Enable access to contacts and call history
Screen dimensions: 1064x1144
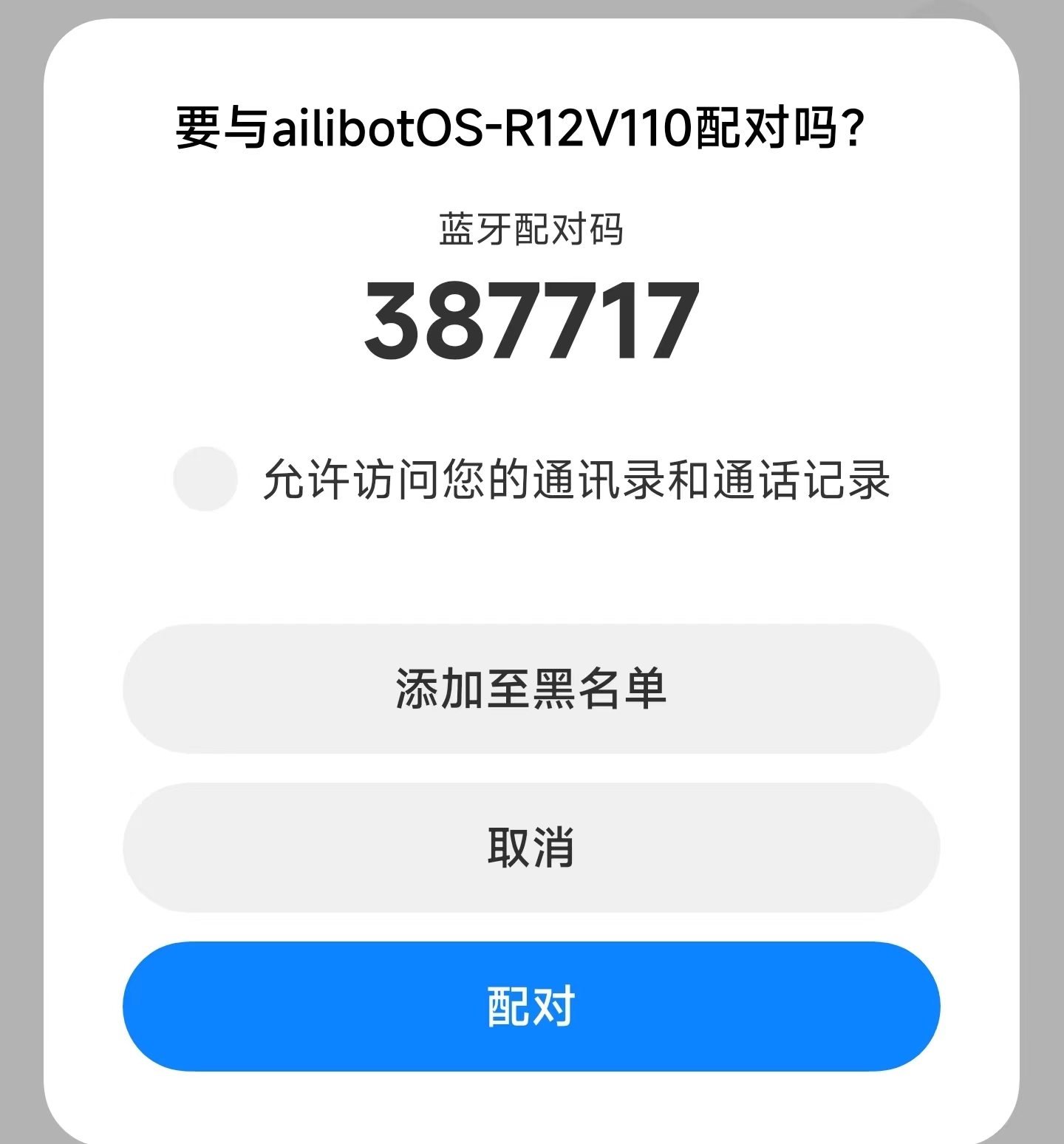click(x=205, y=480)
